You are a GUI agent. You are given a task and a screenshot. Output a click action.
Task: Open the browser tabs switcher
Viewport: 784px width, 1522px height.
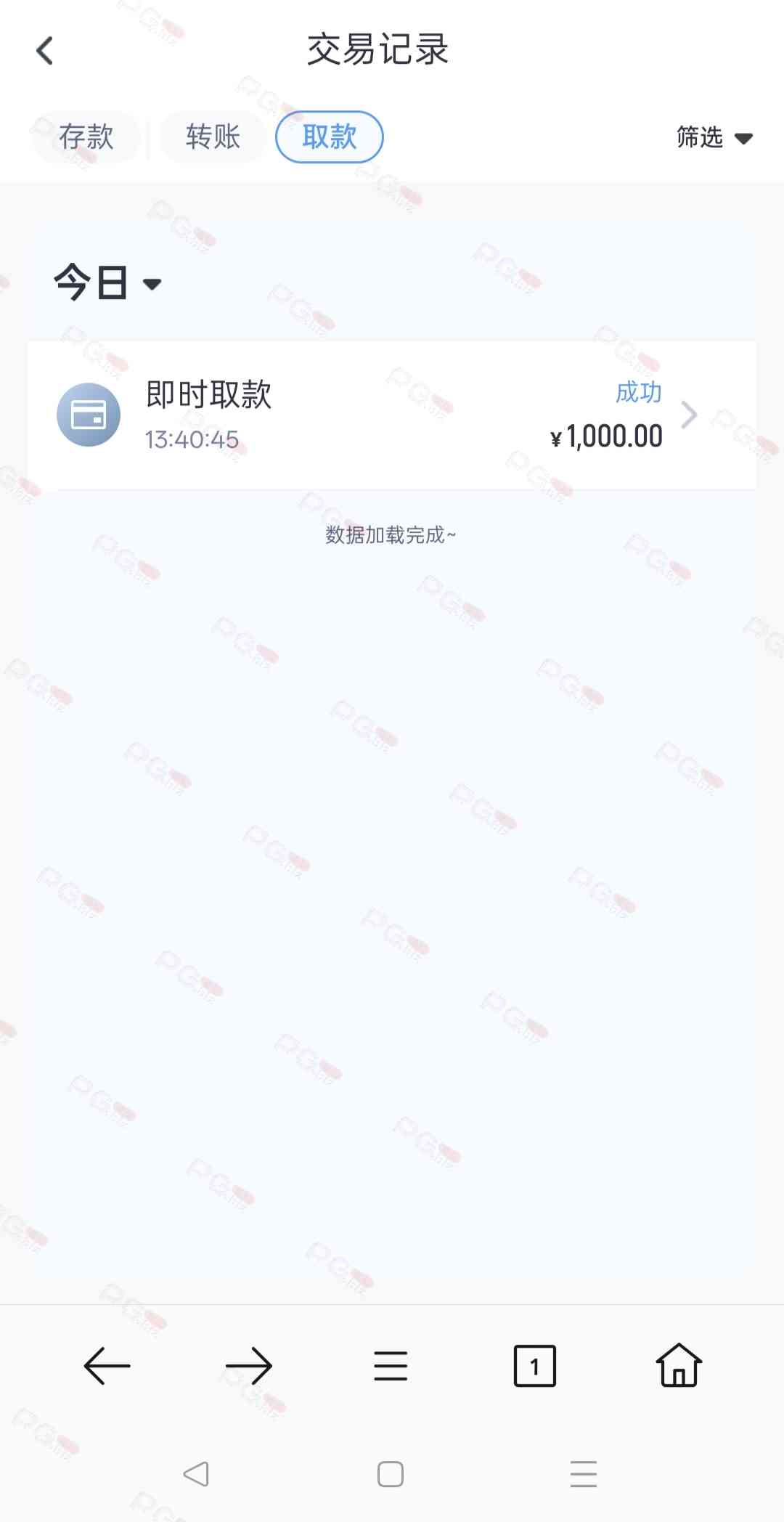[x=534, y=1366]
